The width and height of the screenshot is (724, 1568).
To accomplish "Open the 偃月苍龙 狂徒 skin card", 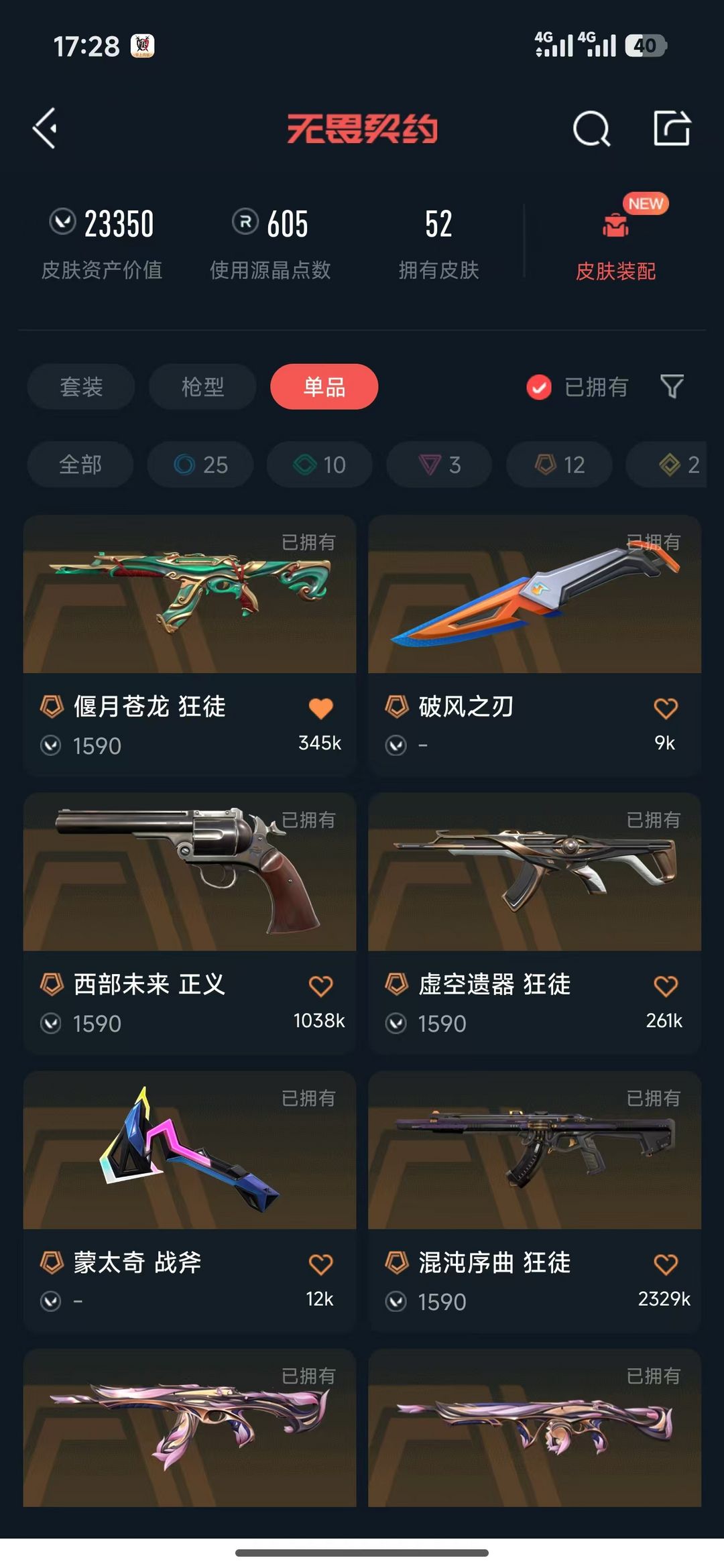I will tap(190, 646).
